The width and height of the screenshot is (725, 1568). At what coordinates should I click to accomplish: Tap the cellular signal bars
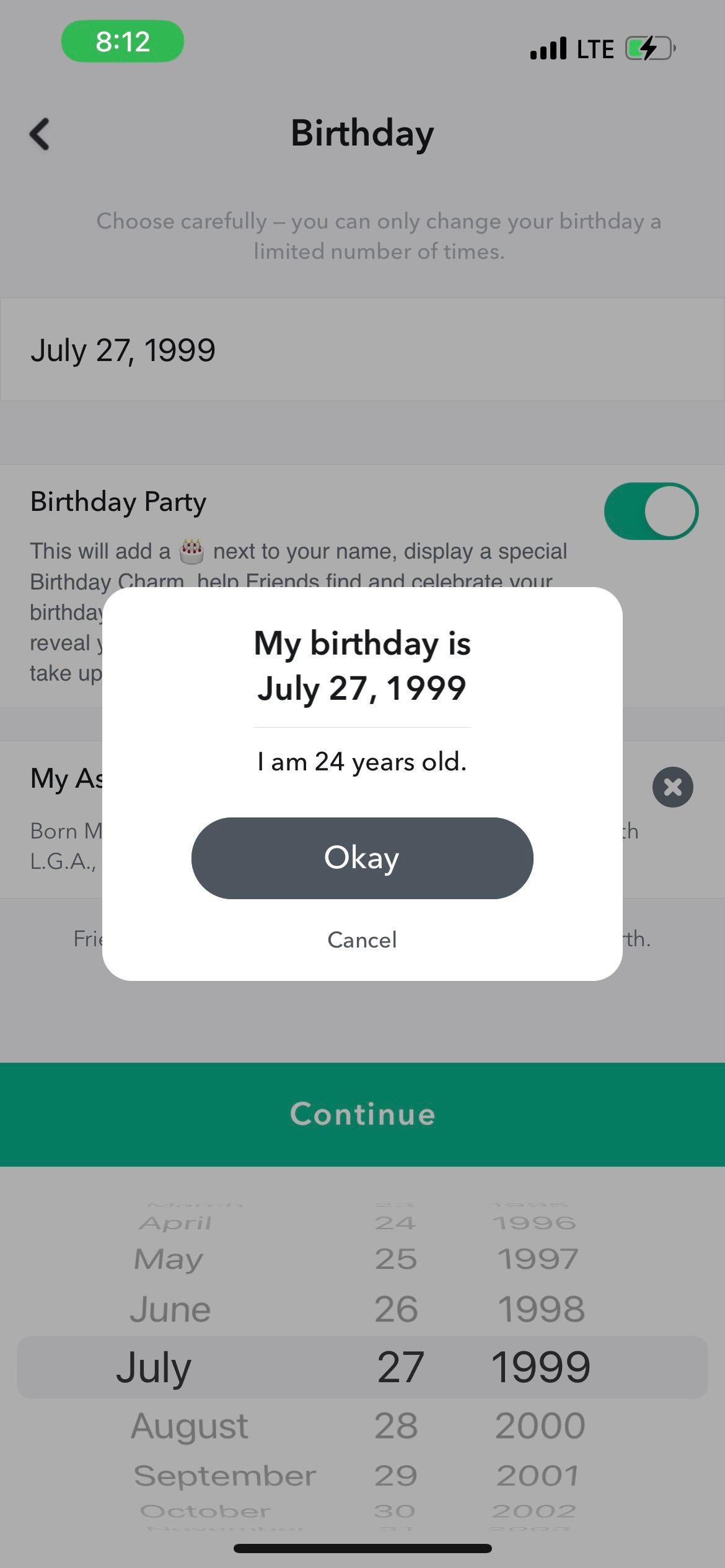click(548, 48)
